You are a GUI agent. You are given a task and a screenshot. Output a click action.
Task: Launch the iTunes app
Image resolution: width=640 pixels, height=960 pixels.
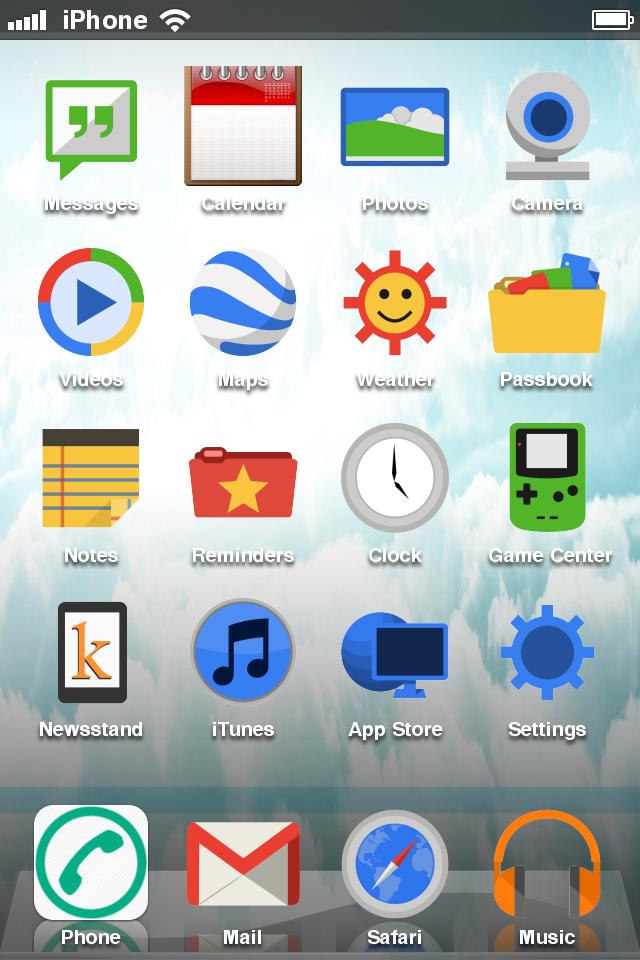(x=243, y=652)
